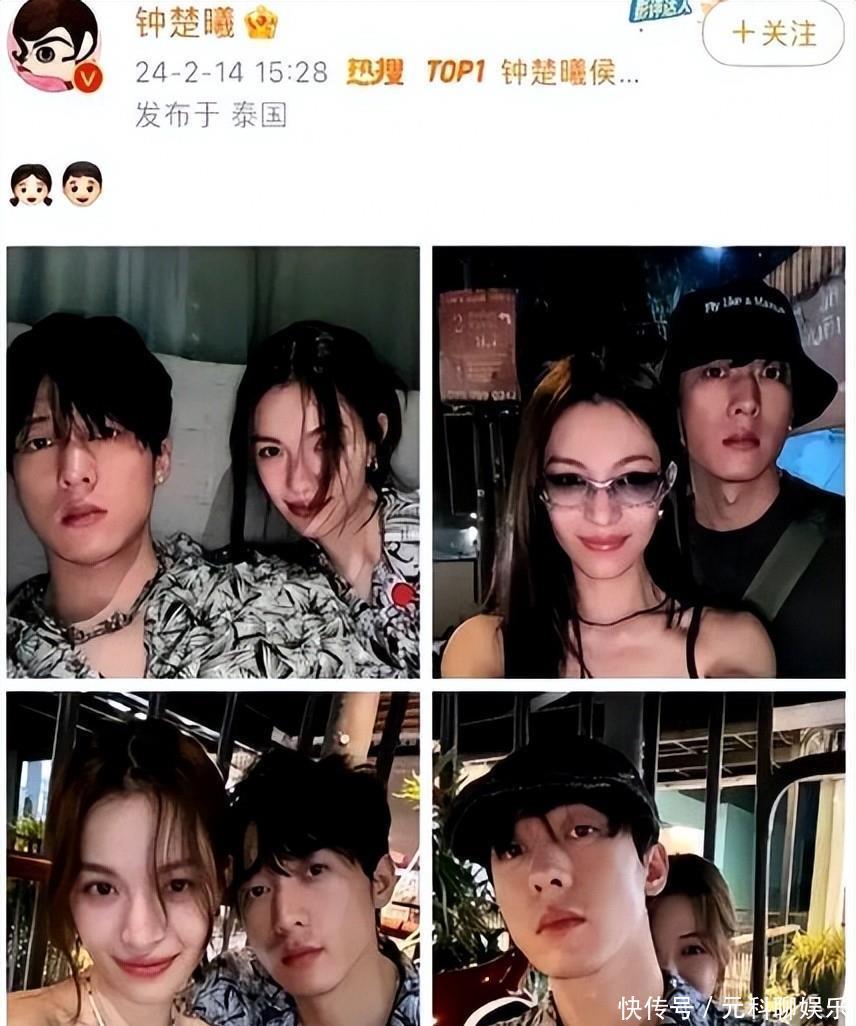Follow this account with the 关注 button
This screenshot has width=856, height=1026.
(775, 32)
